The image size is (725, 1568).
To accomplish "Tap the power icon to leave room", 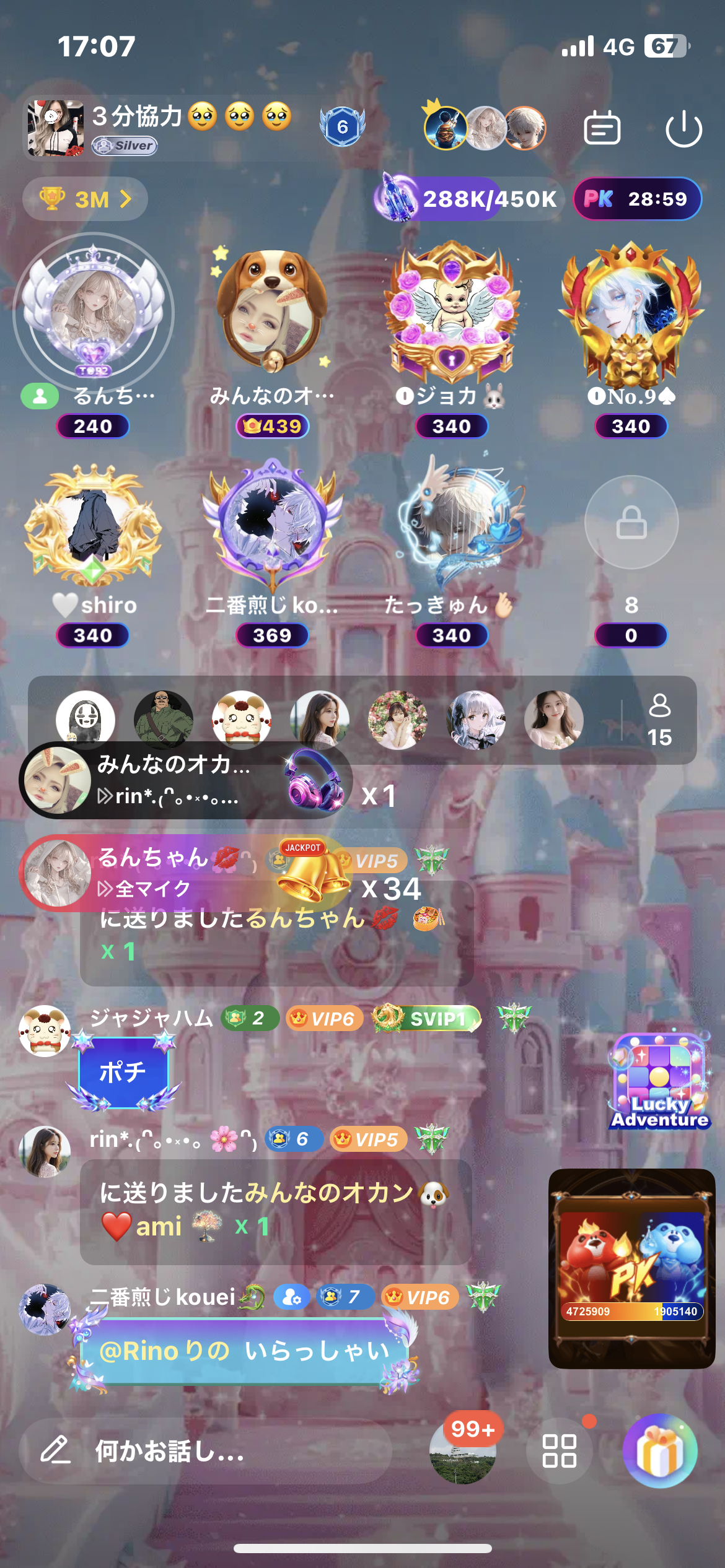I will (x=683, y=129).
